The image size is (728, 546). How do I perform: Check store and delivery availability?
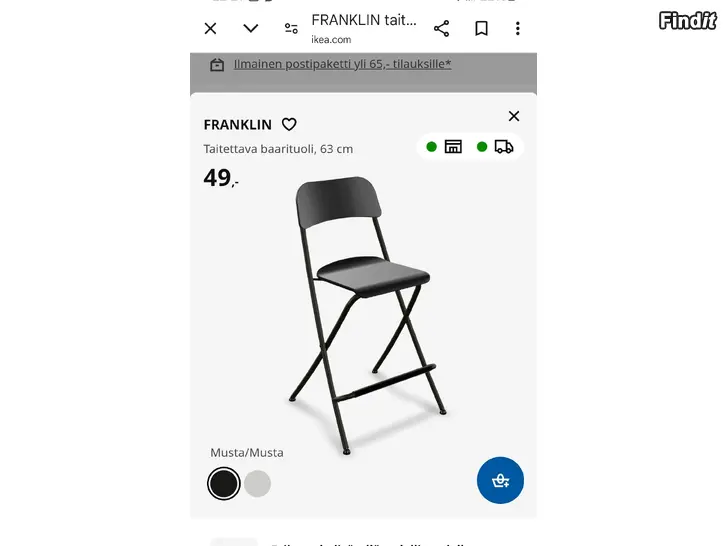tap(469, 147)
